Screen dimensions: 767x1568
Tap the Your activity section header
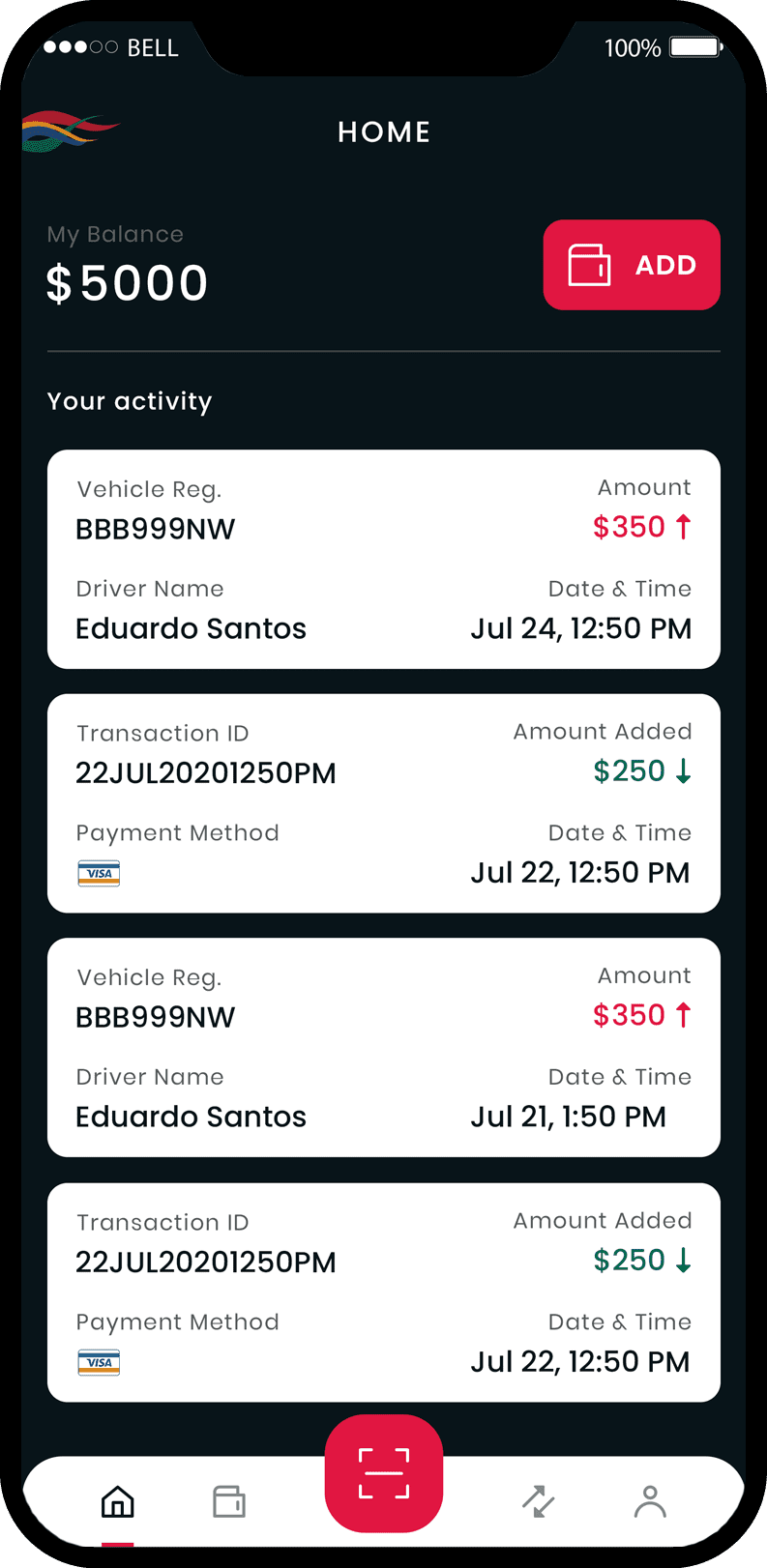pos(129,400)
